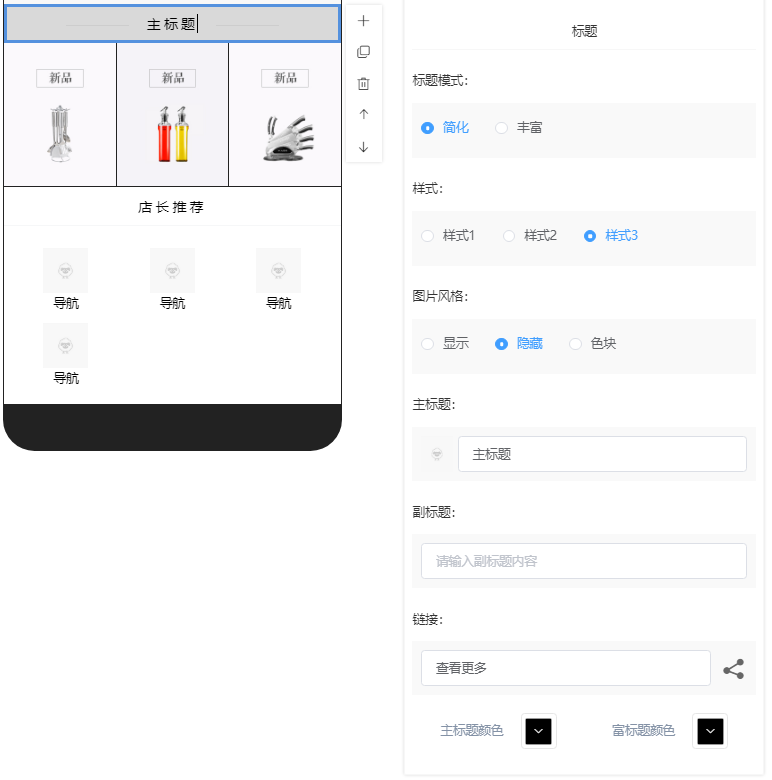The width and height of the screenshot is (772, 780).
Task: Open the link picker share icon
Action: 734,669
